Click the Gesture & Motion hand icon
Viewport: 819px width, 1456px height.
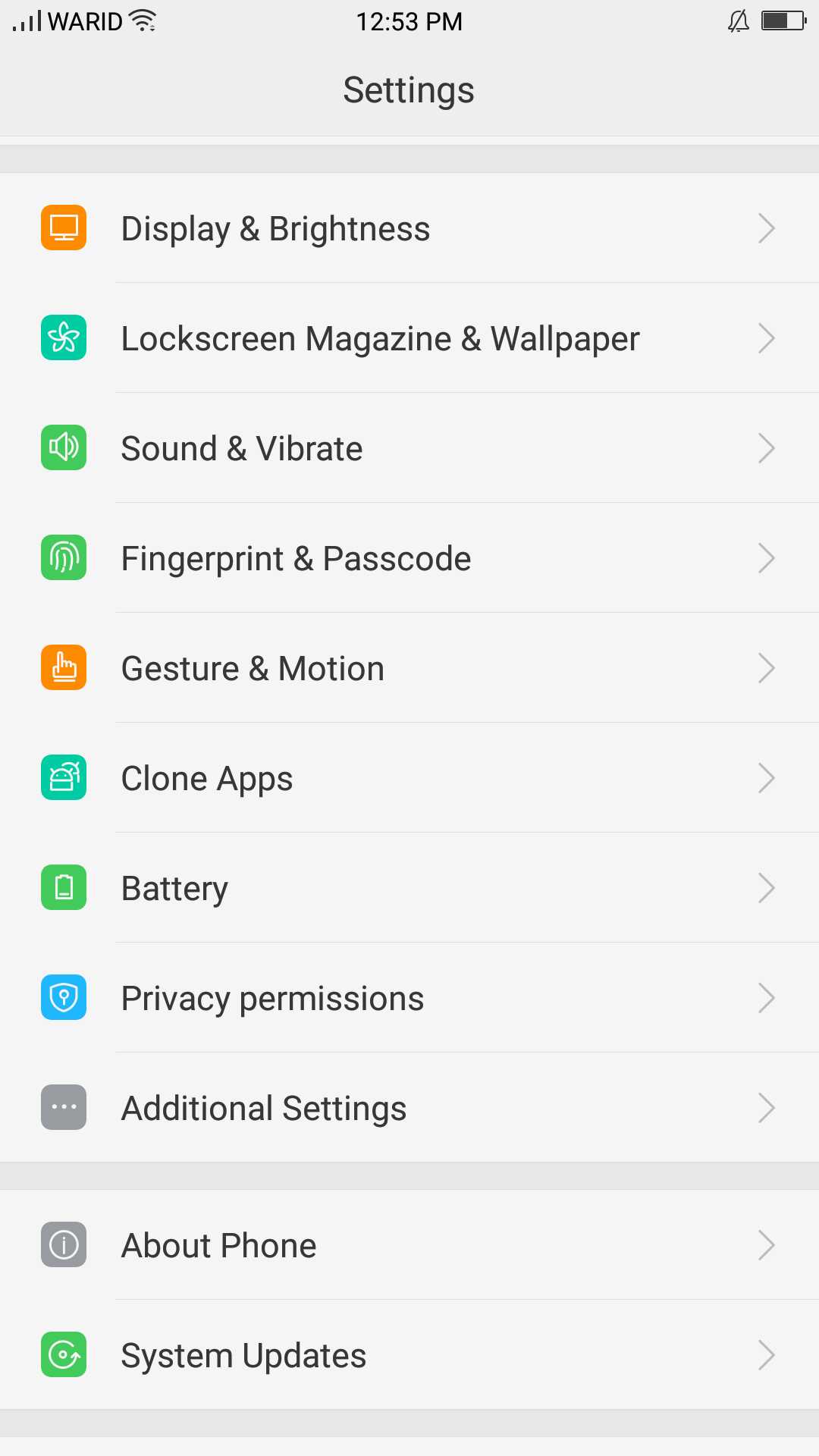[63, 667]
